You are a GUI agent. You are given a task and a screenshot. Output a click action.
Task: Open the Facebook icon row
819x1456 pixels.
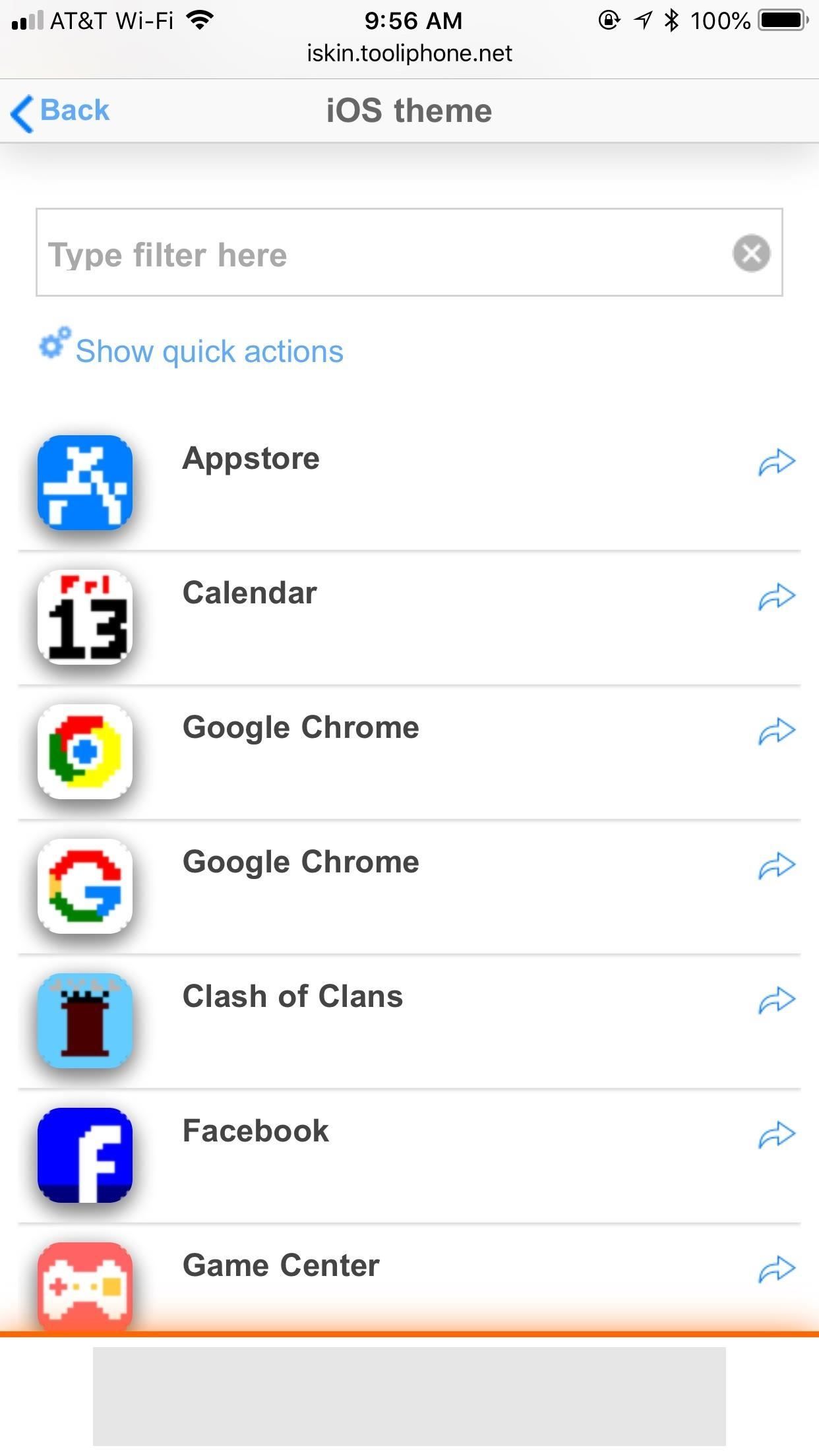click(x=256, y=1132)
